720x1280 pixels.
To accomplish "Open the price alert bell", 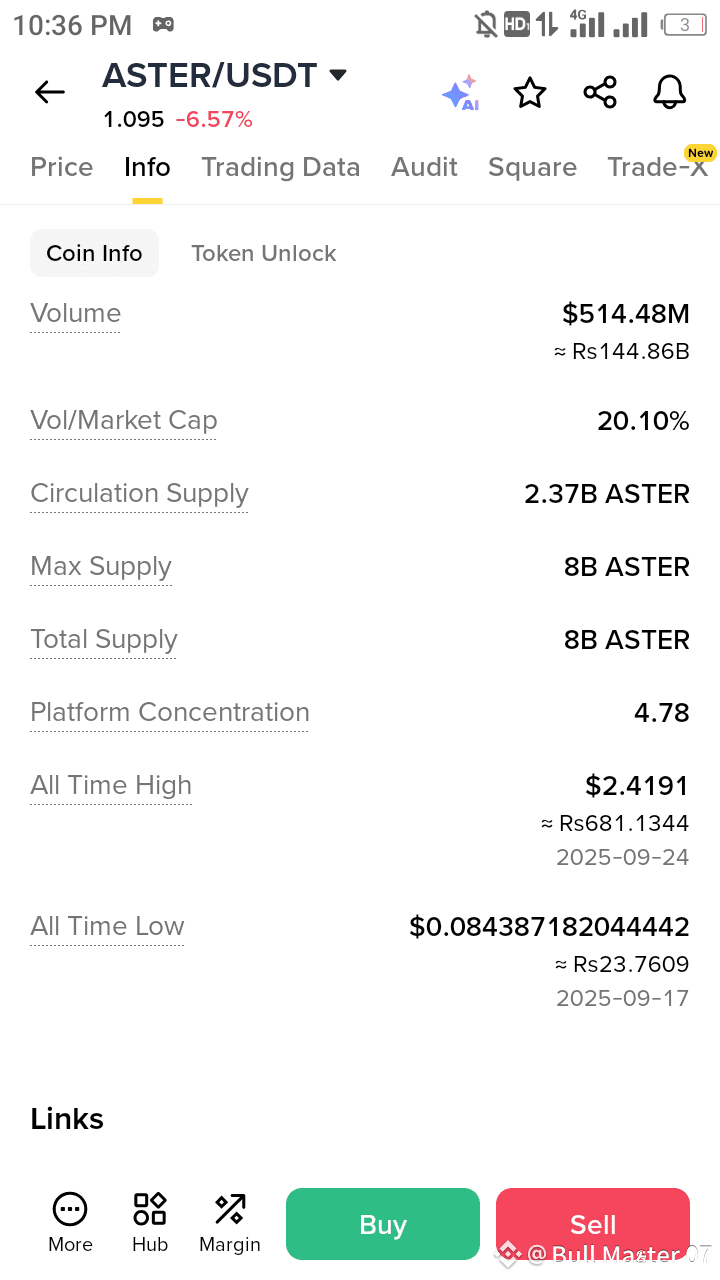I will 670,93.
